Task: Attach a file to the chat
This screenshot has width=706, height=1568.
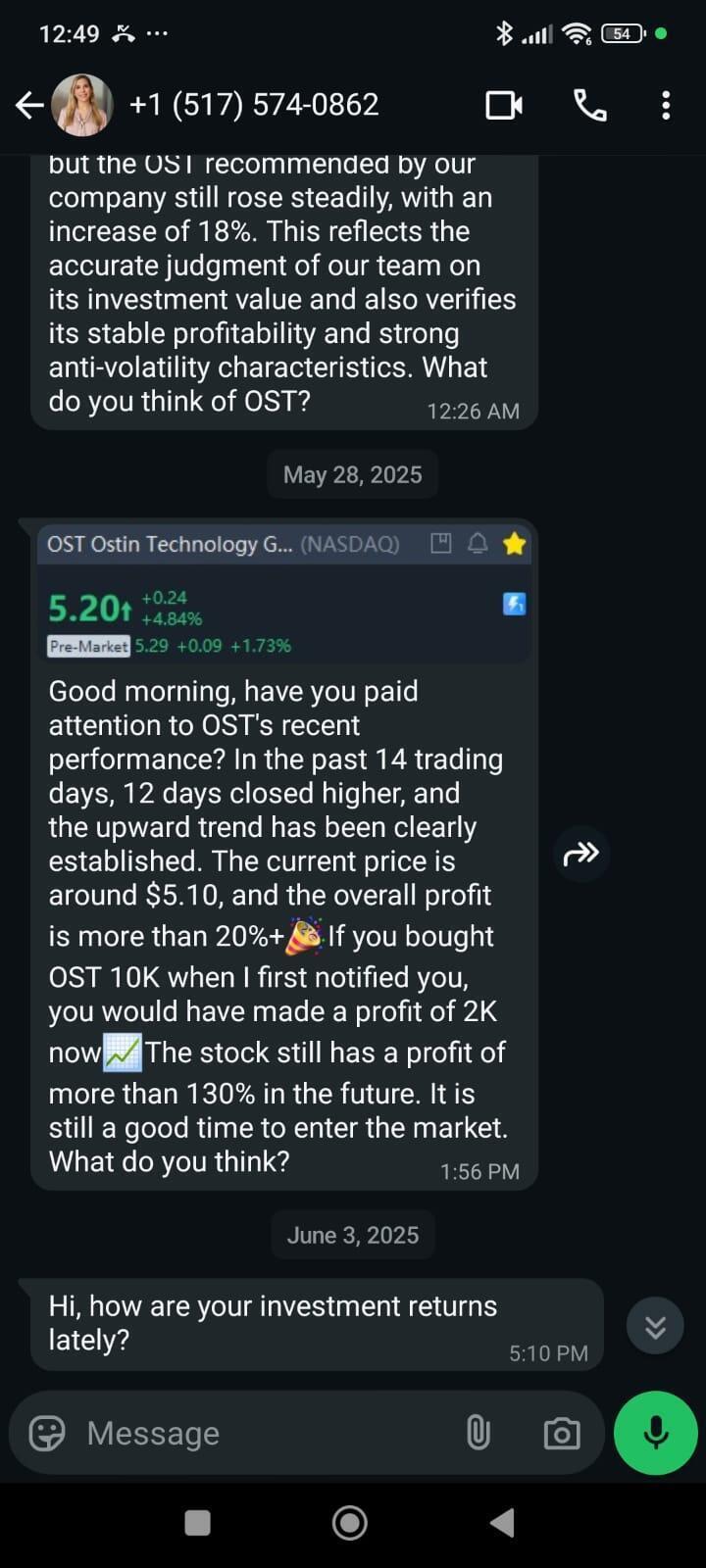Action: pos(478,1434)
